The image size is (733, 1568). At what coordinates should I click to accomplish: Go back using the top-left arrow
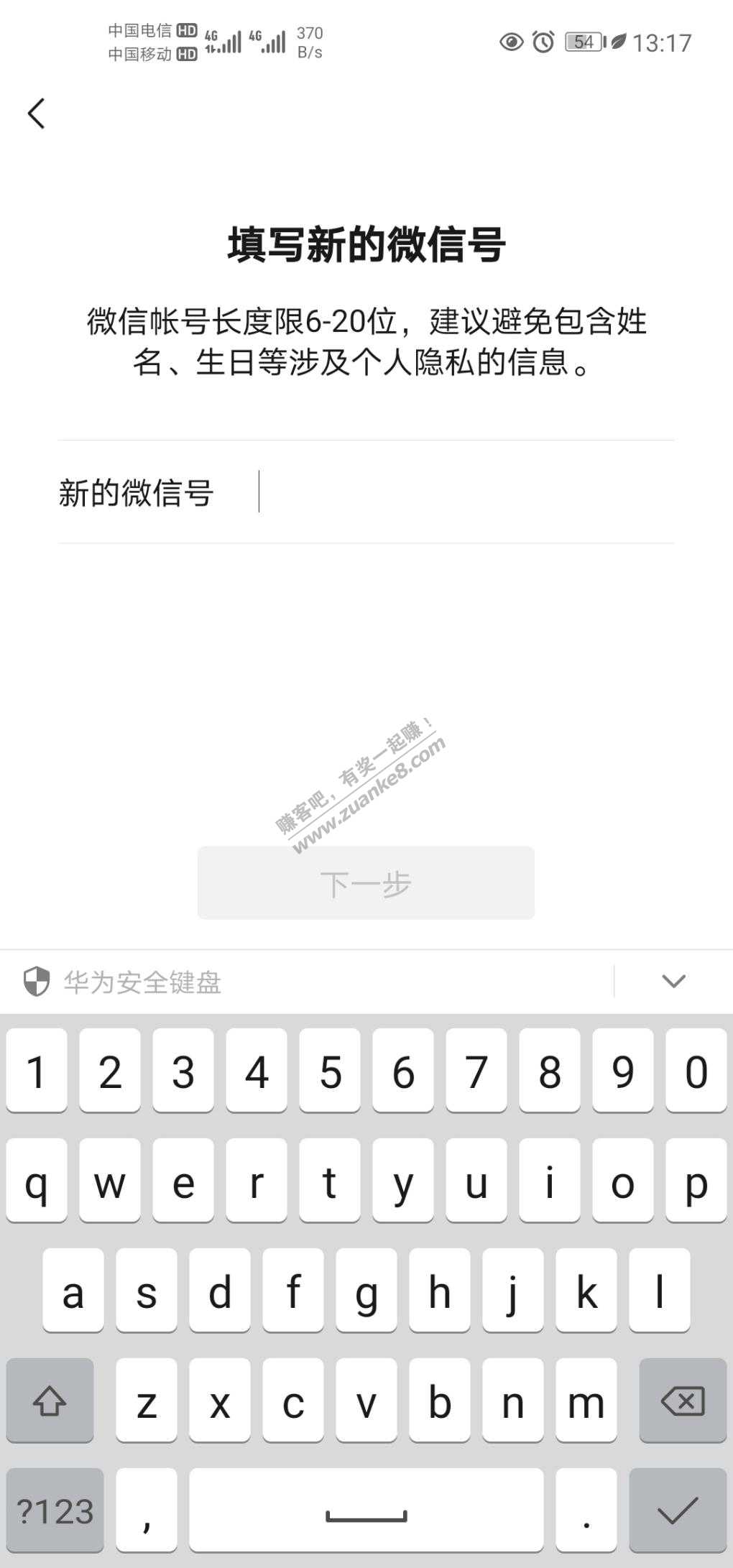coord(36,114)
